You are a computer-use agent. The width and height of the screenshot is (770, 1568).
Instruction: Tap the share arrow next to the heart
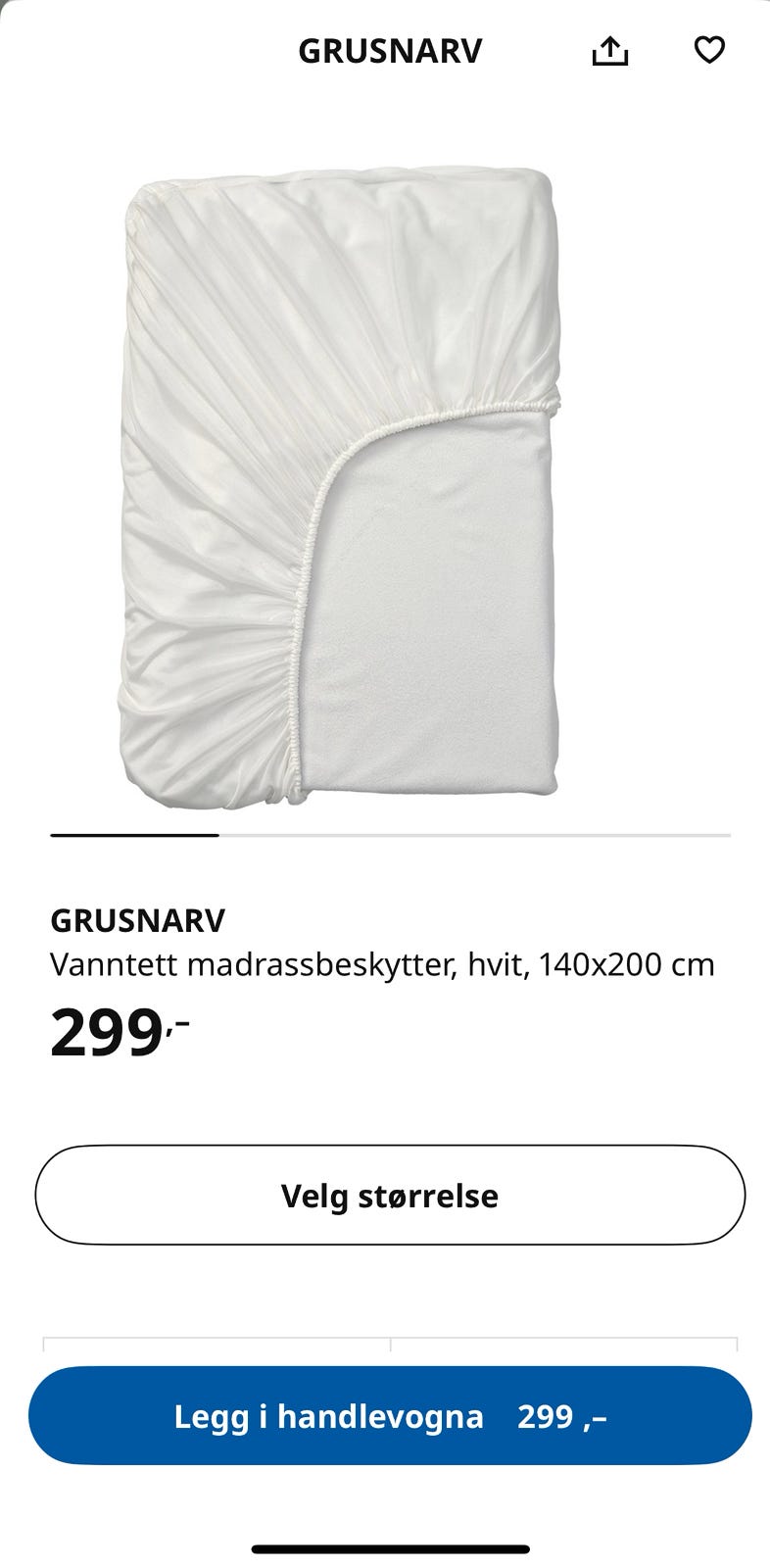coord(610,52)
